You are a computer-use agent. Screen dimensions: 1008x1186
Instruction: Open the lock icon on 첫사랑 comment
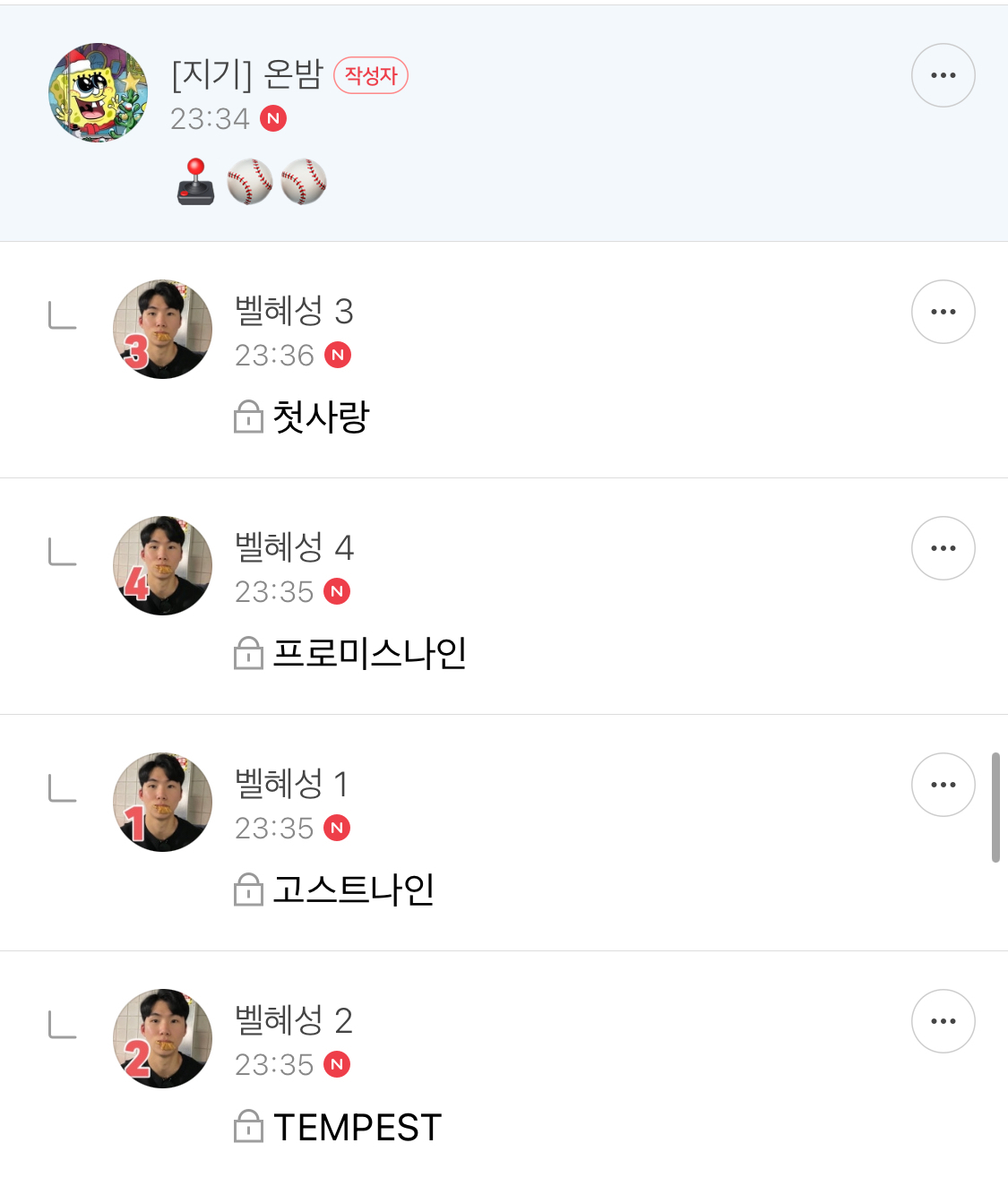[248, 415]
